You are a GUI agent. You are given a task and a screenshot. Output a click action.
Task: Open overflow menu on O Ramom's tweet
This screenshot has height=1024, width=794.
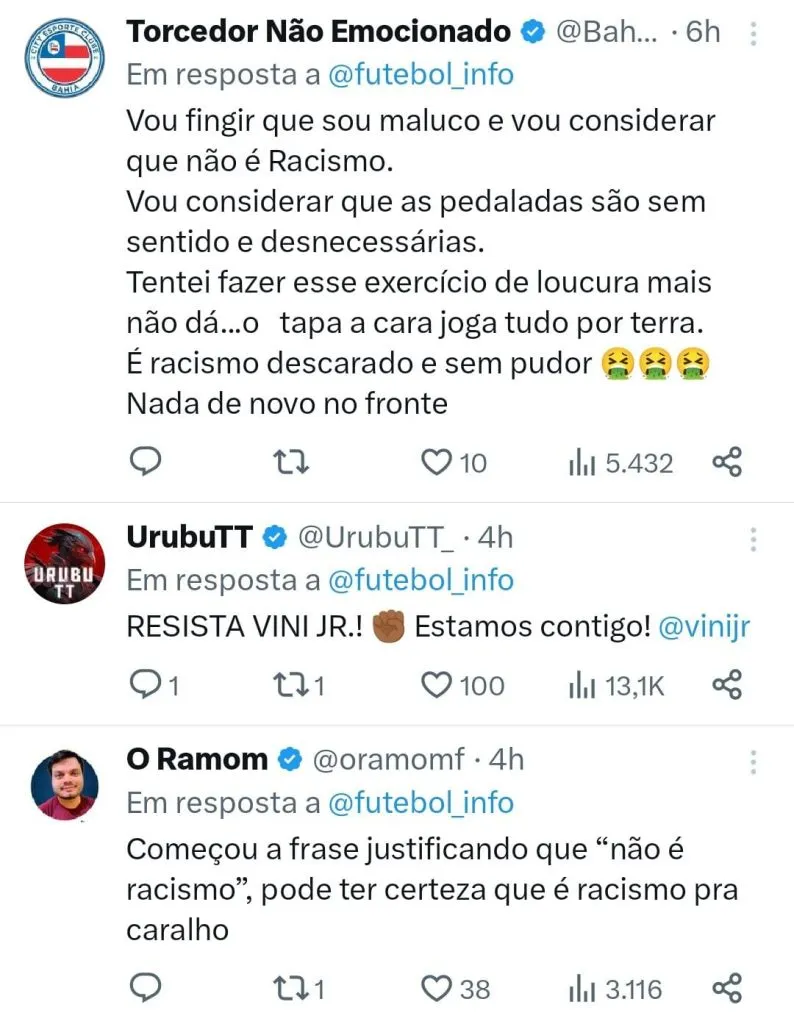pyautogui.click(x=752, y=762)
